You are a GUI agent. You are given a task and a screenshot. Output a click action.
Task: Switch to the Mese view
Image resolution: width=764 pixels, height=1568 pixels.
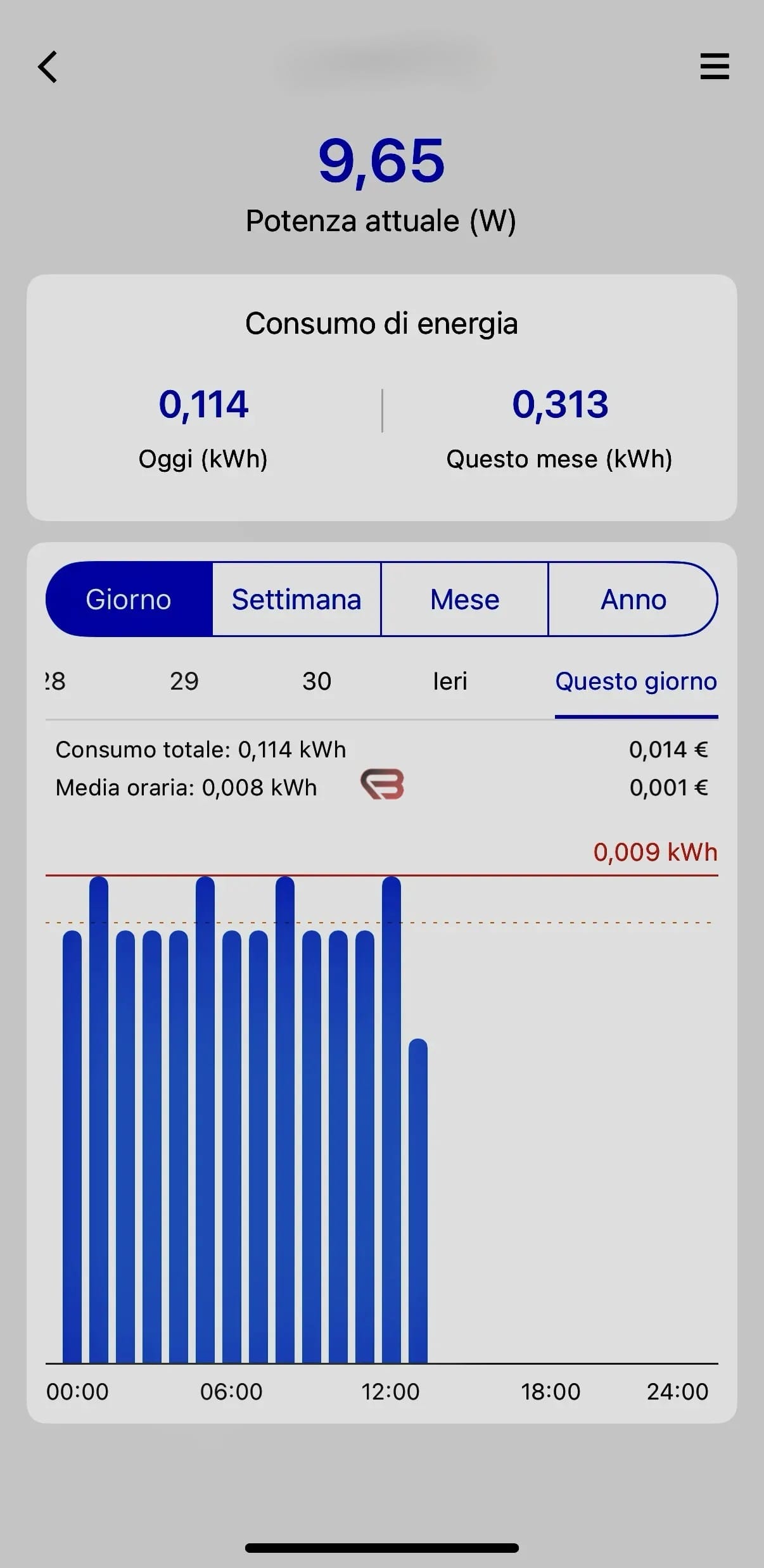click(x=464, y=599)
